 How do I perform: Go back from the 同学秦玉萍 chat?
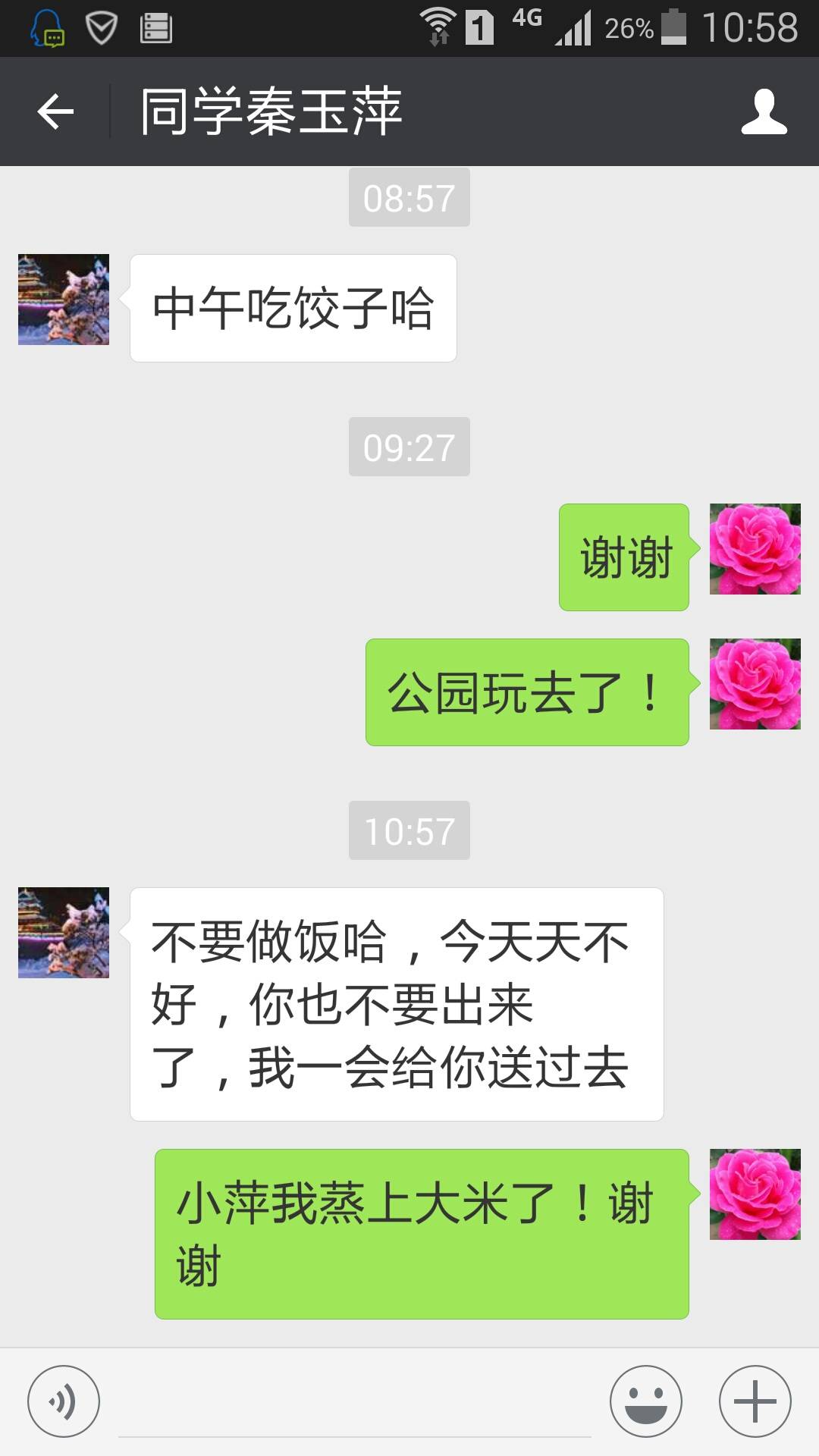pos(55,111)
